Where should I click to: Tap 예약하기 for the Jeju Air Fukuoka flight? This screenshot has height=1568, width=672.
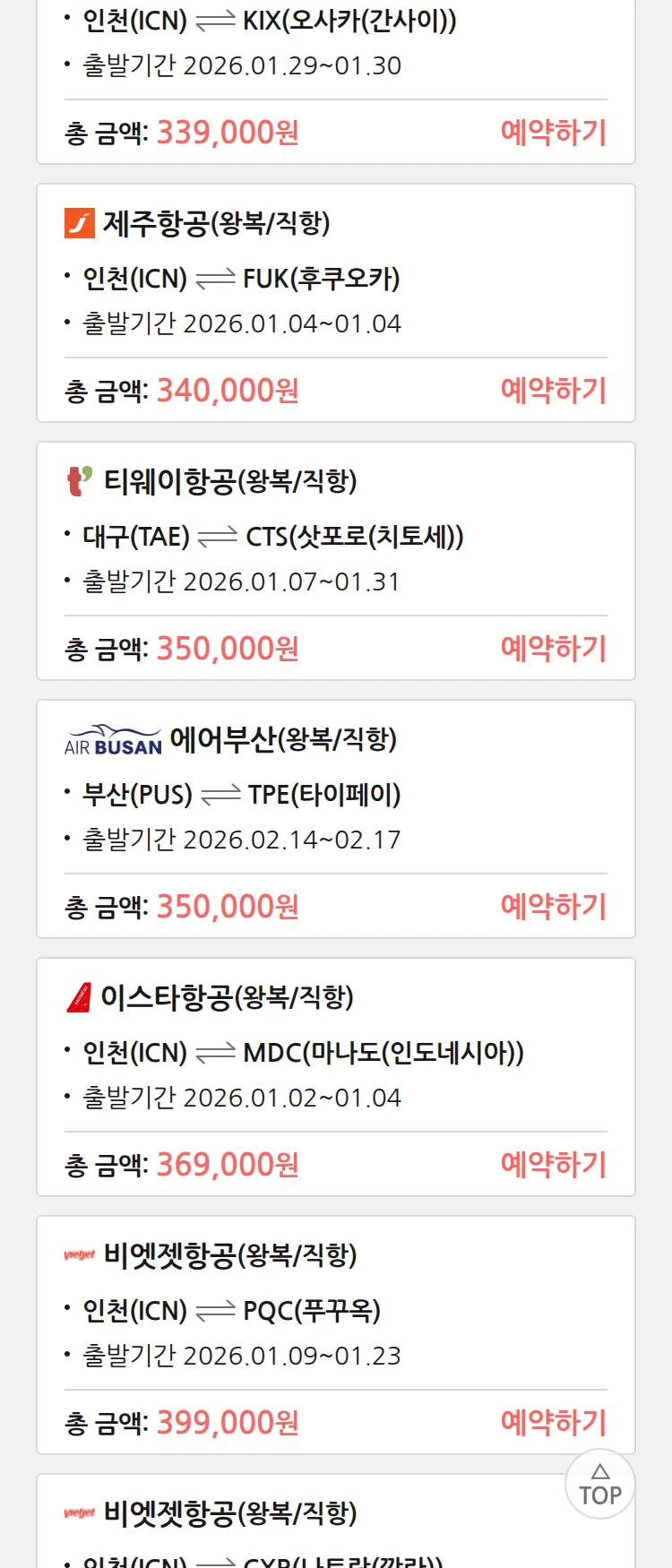pyautogui.click(x=553, y=391)
